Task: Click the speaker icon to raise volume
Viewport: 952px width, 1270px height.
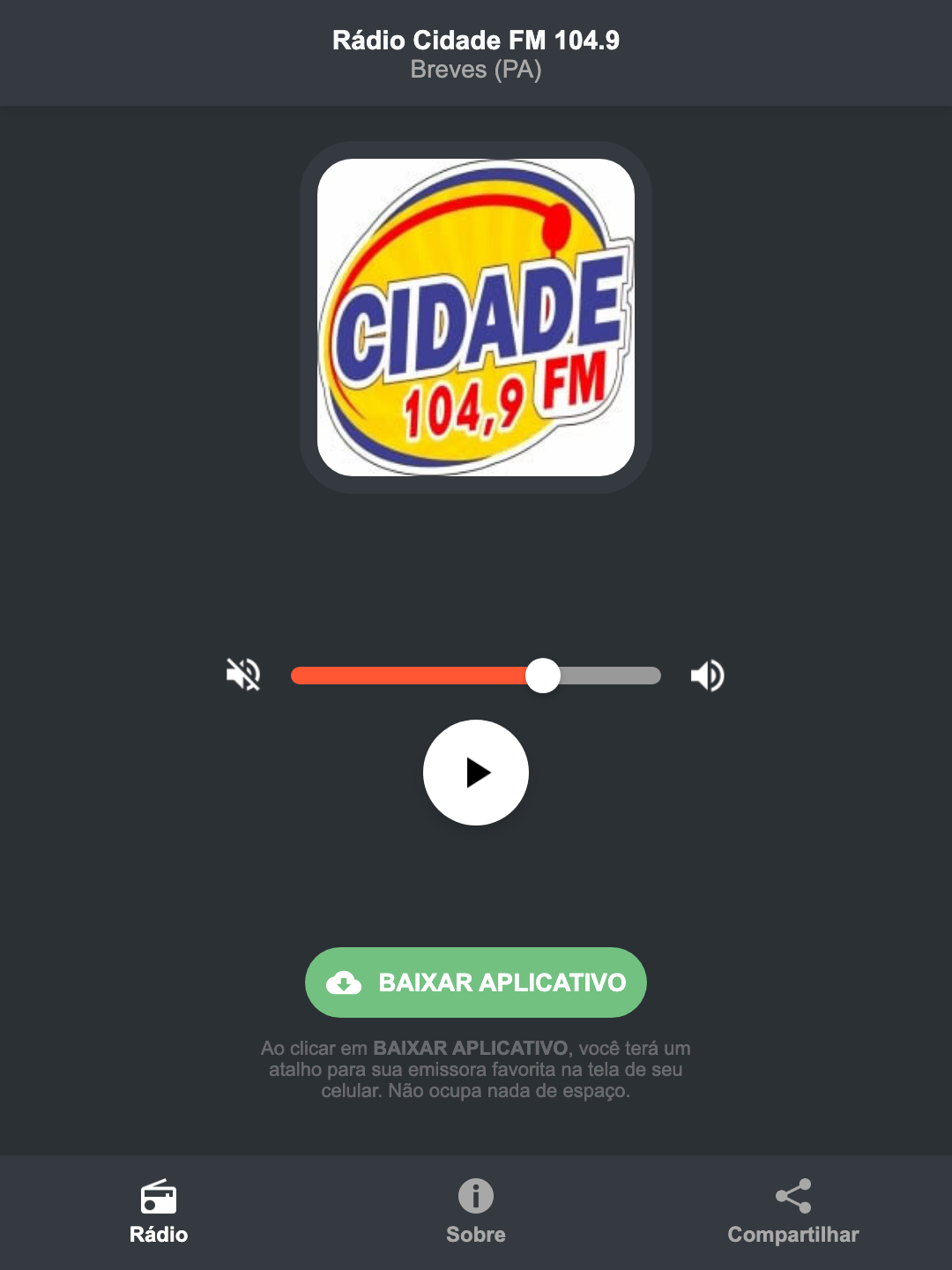Action: coord(706,675)
